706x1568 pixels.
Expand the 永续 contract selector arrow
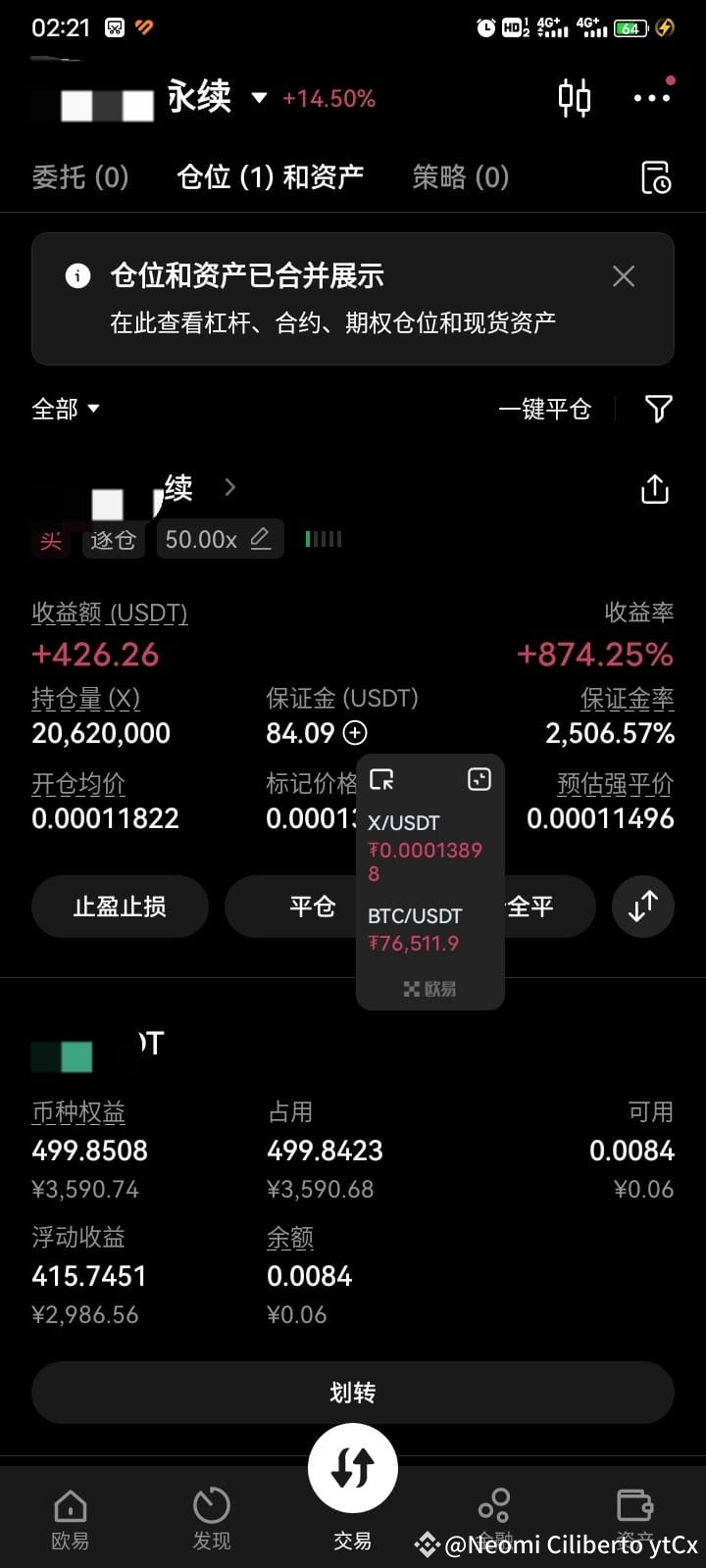258,97
